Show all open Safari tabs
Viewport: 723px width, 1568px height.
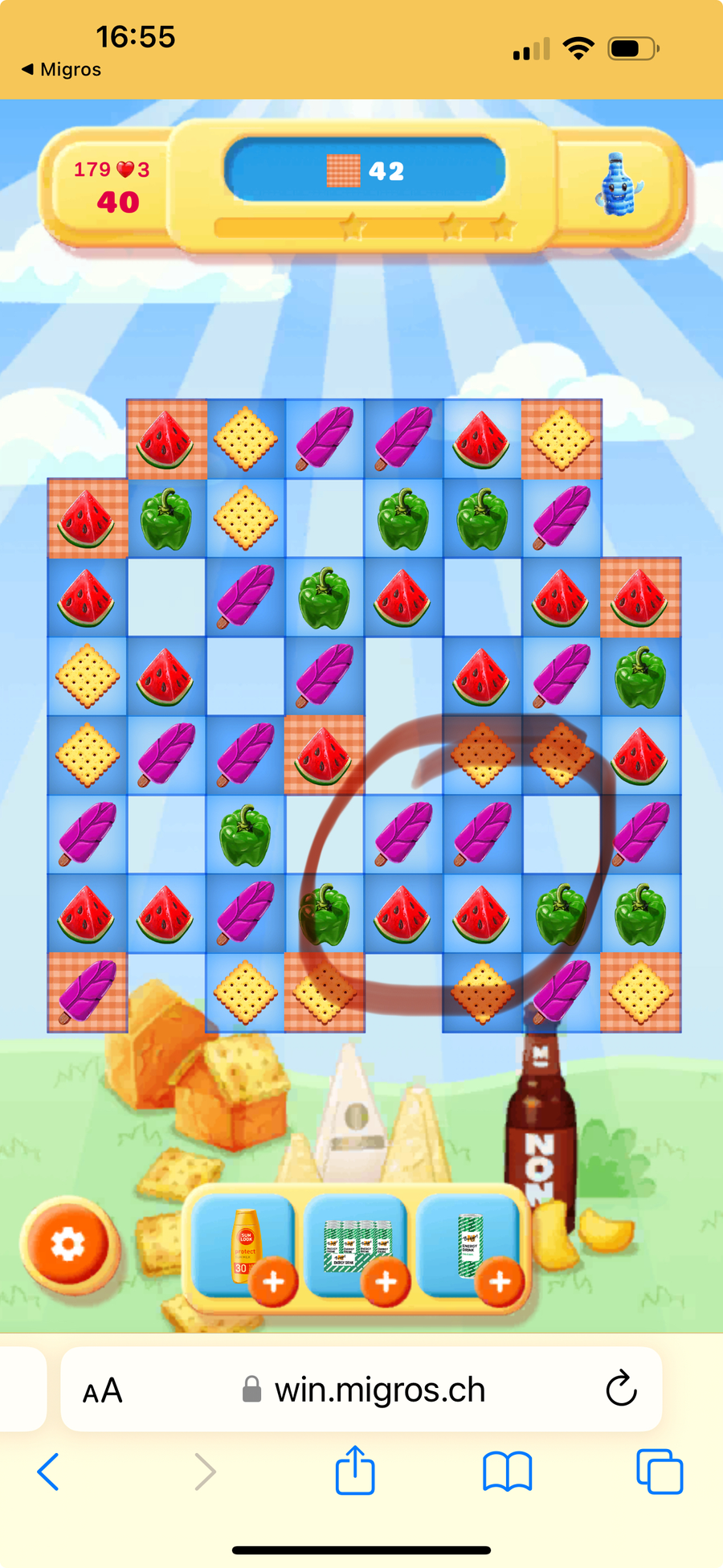pos(659,1472)
